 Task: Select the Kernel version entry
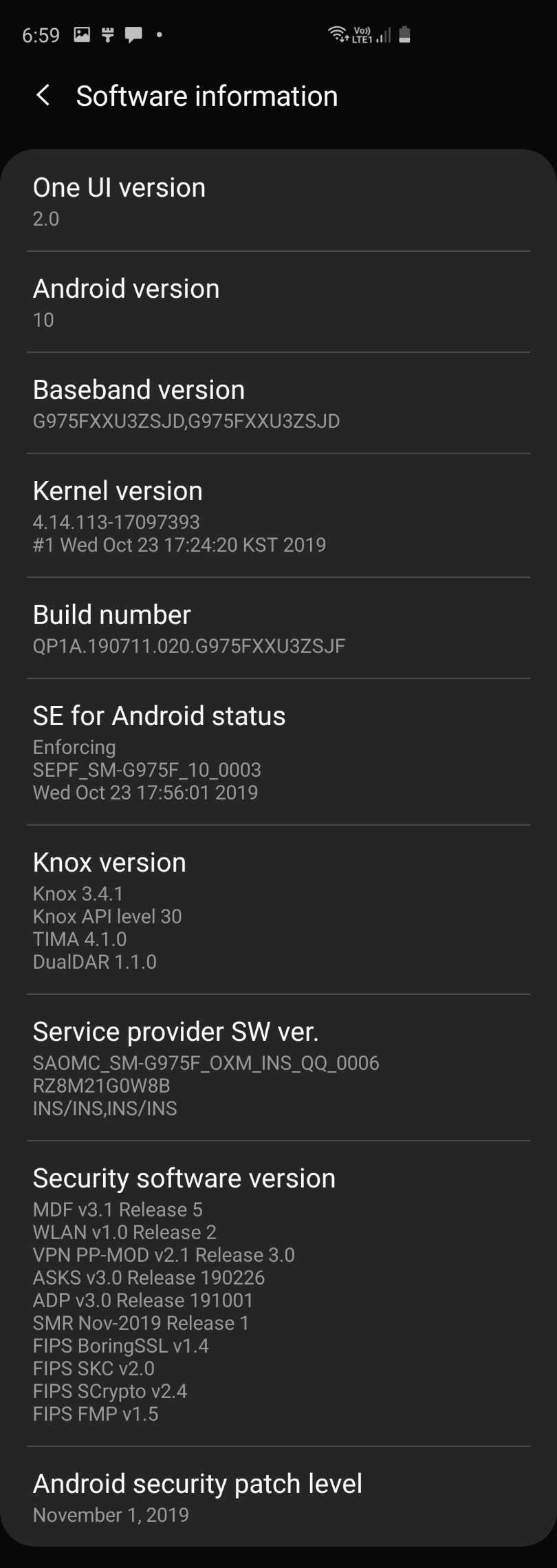point(278,516)
